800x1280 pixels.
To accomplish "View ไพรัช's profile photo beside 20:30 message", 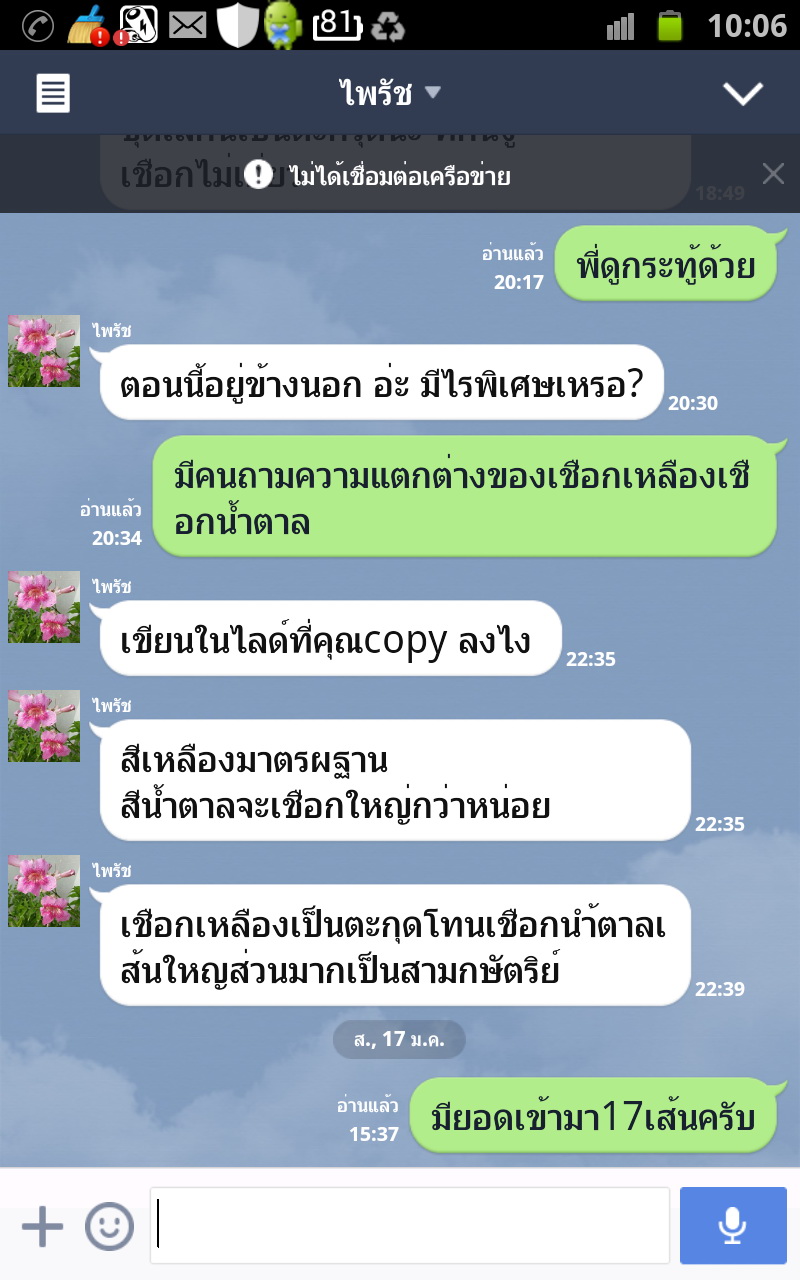I will click(44, 351).
